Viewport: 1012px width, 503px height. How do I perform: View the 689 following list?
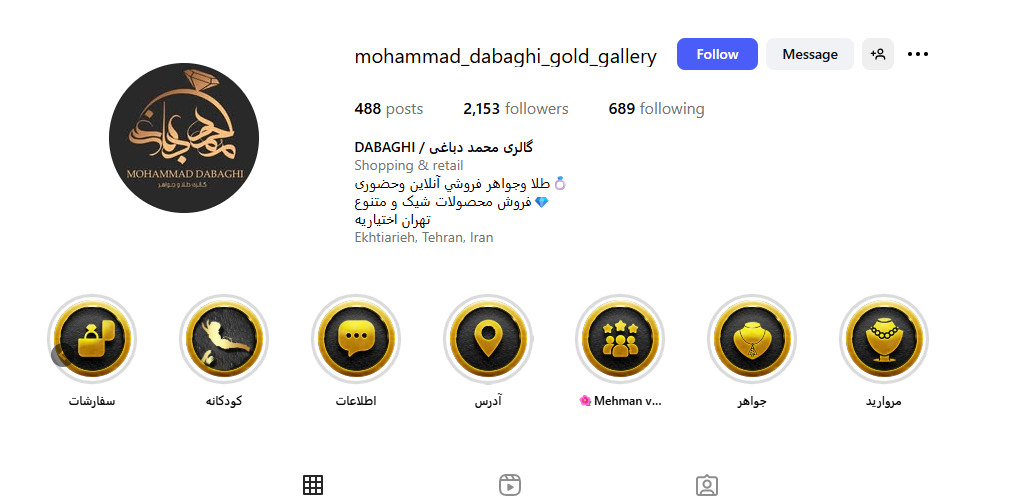coord(656,109)
